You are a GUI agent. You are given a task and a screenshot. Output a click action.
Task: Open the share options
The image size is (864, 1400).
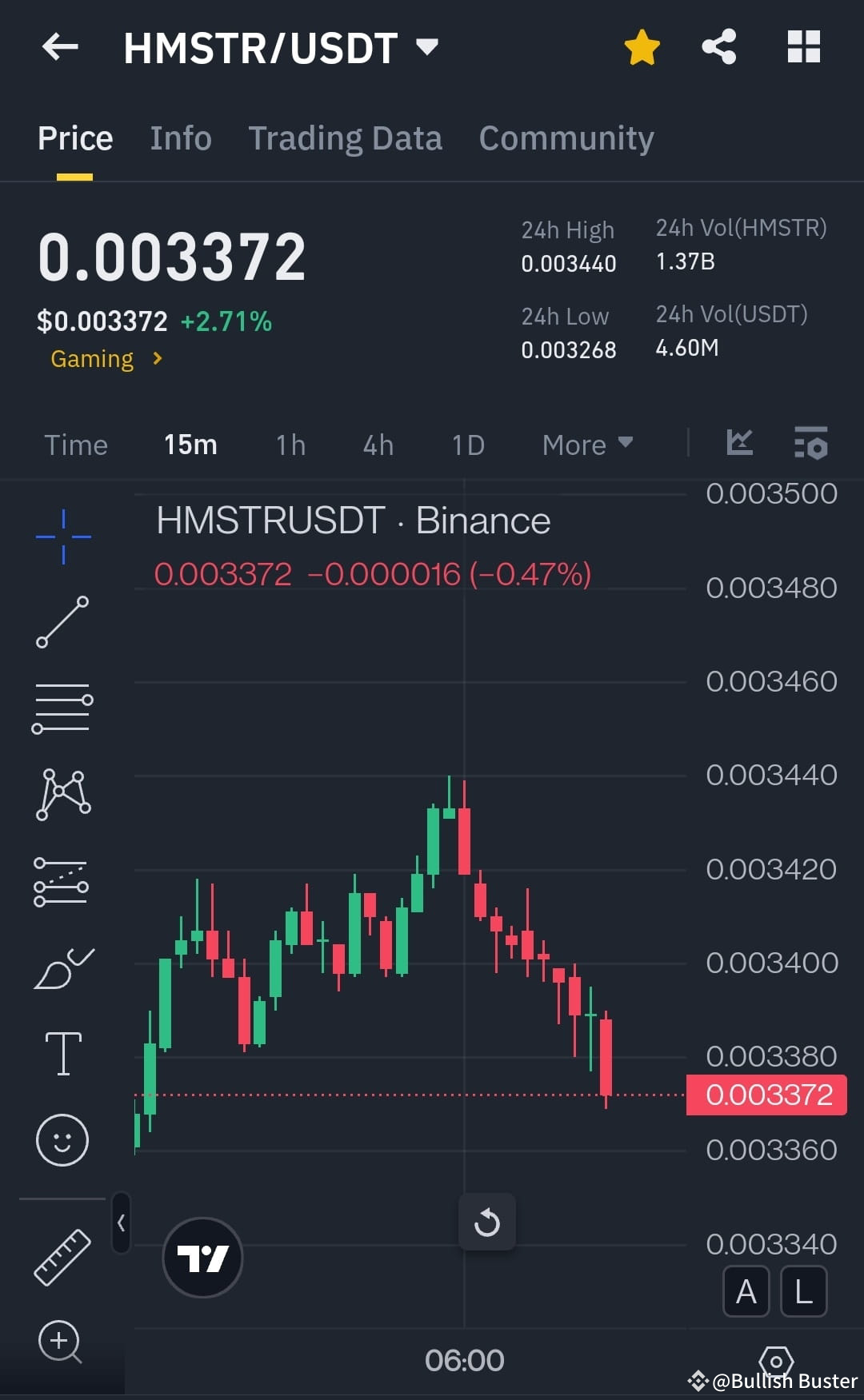coord(718,47)
